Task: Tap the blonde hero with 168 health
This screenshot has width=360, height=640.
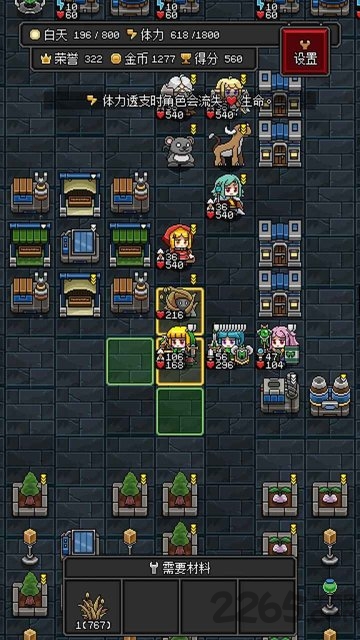Action: tap(179, 346)
